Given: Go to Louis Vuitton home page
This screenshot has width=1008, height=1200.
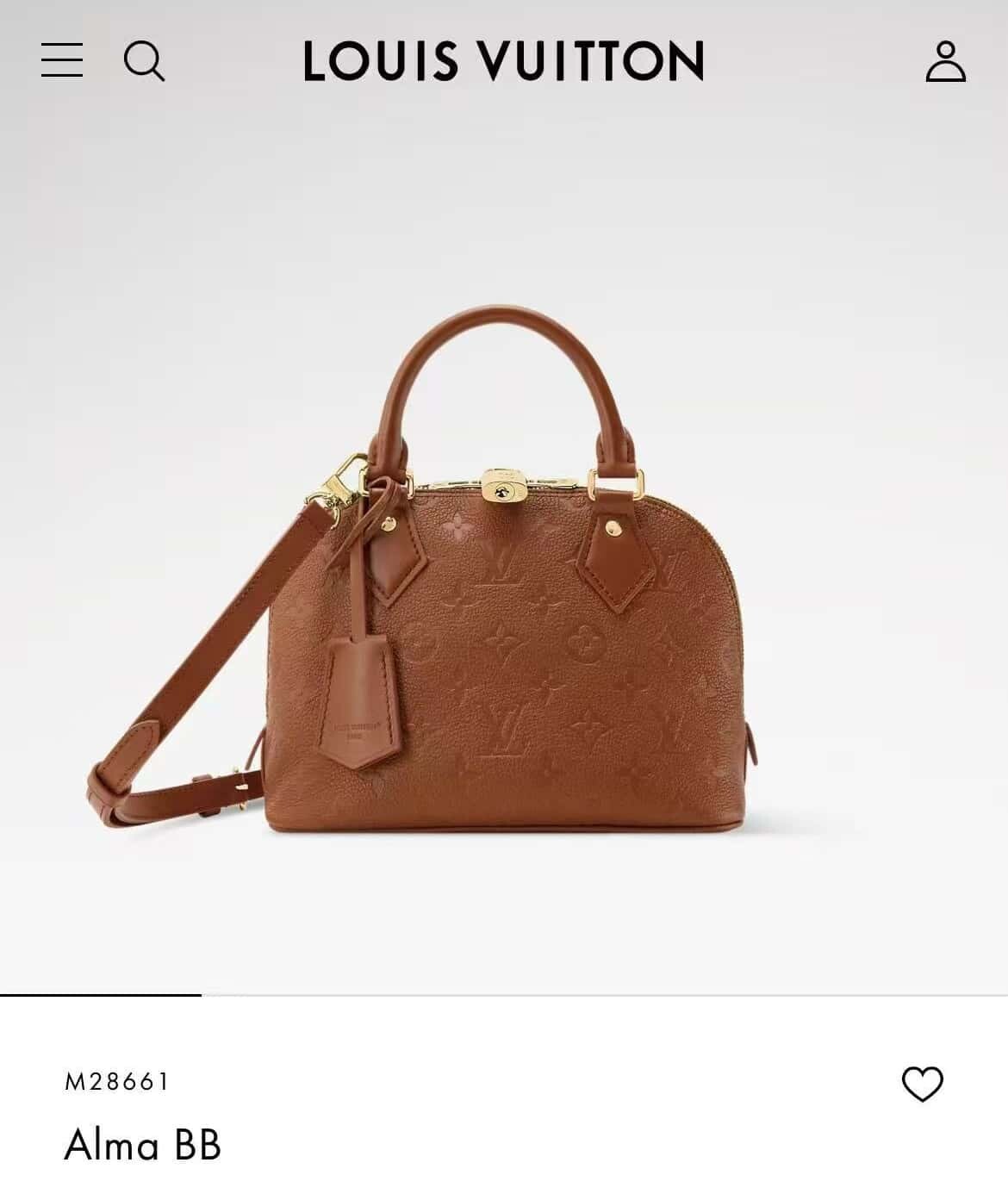Looking at the screenshot, I should pos(503,61).
